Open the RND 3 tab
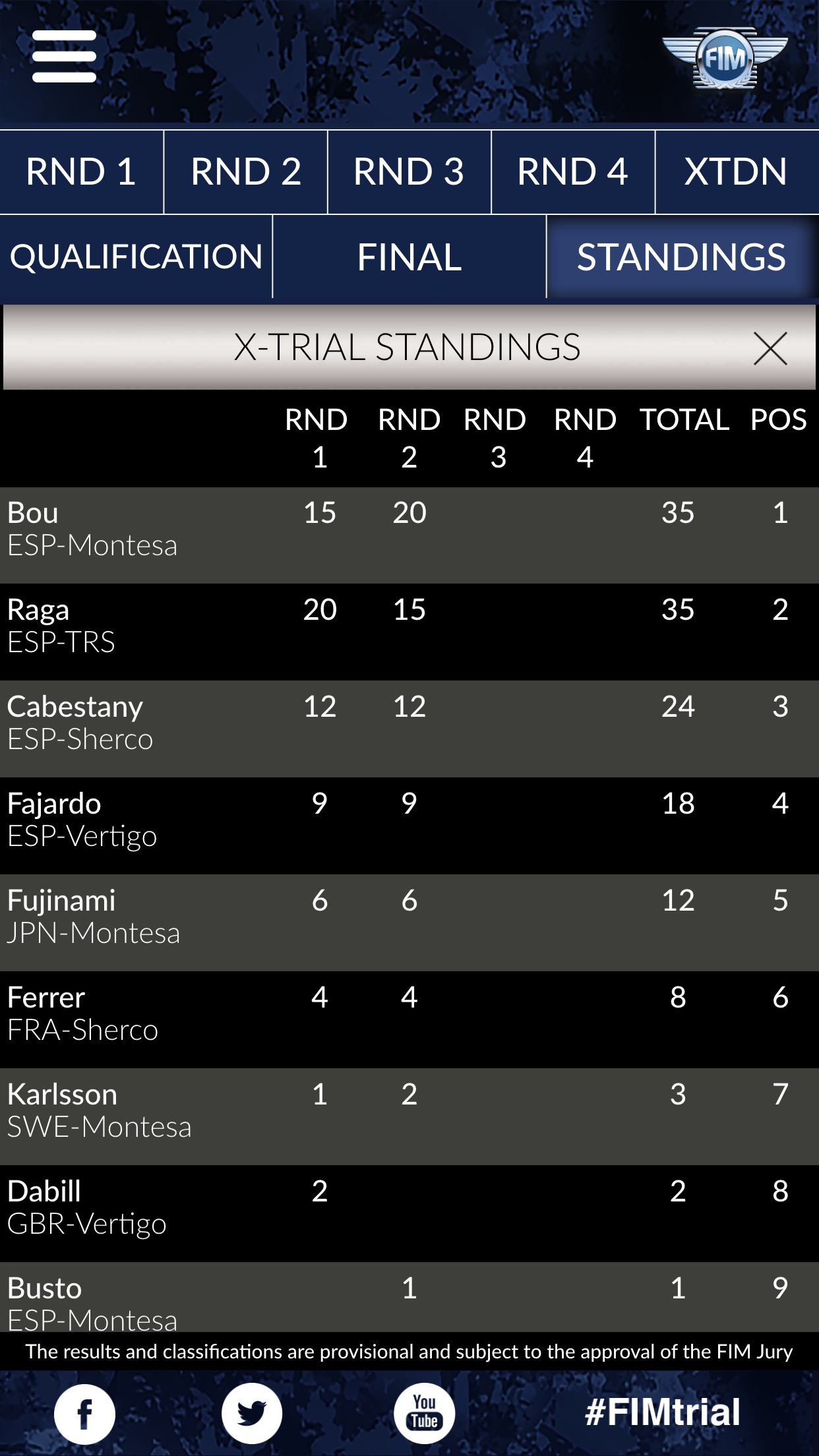819x1456 pixels. (409, 172)
